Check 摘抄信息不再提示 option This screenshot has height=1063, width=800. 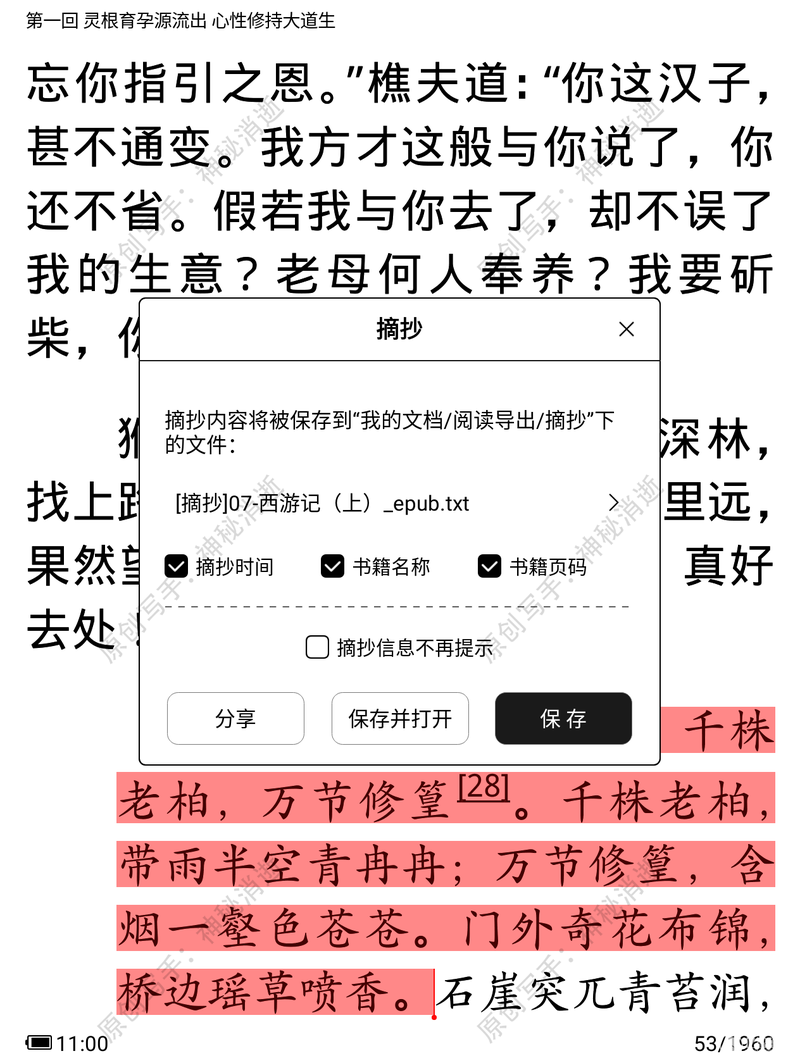pos(318,647)
